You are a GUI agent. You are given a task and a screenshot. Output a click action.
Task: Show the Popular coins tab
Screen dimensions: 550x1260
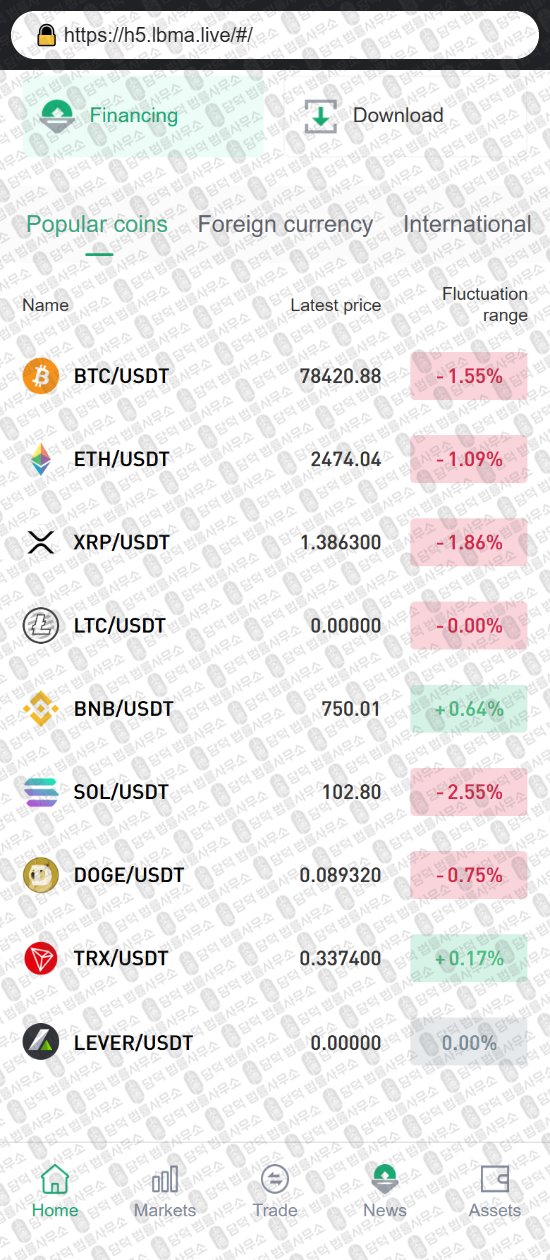[97, 224]
